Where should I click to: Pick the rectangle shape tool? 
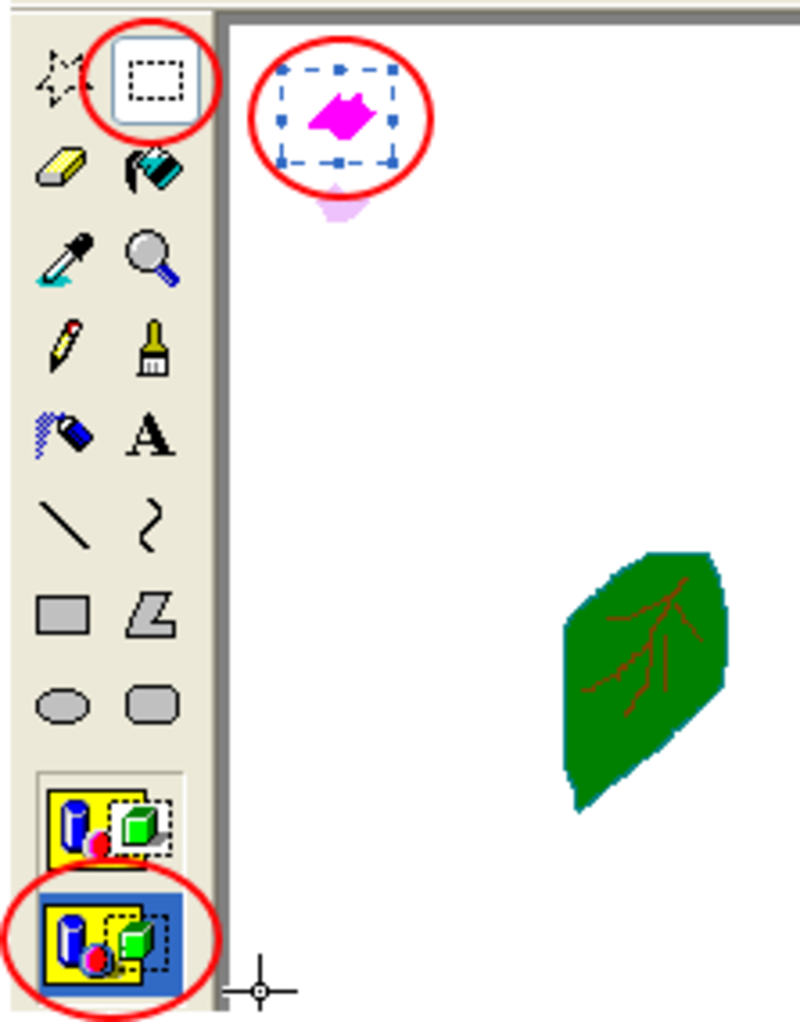[63, 615]
